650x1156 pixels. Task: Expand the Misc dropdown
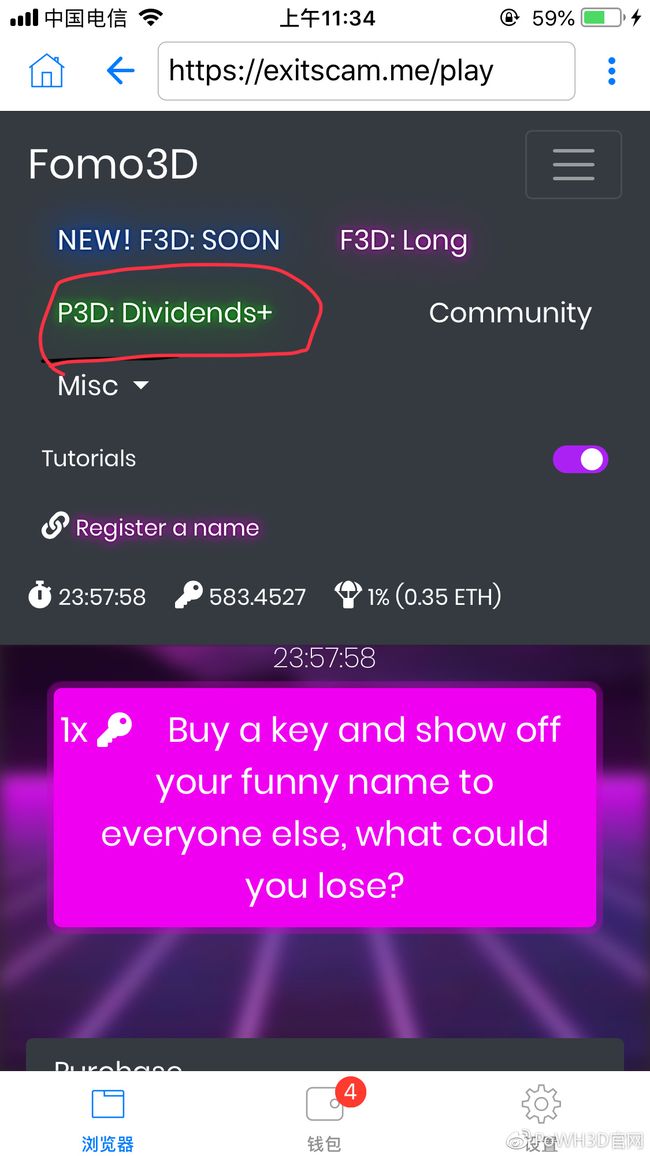tap(103, 386)
